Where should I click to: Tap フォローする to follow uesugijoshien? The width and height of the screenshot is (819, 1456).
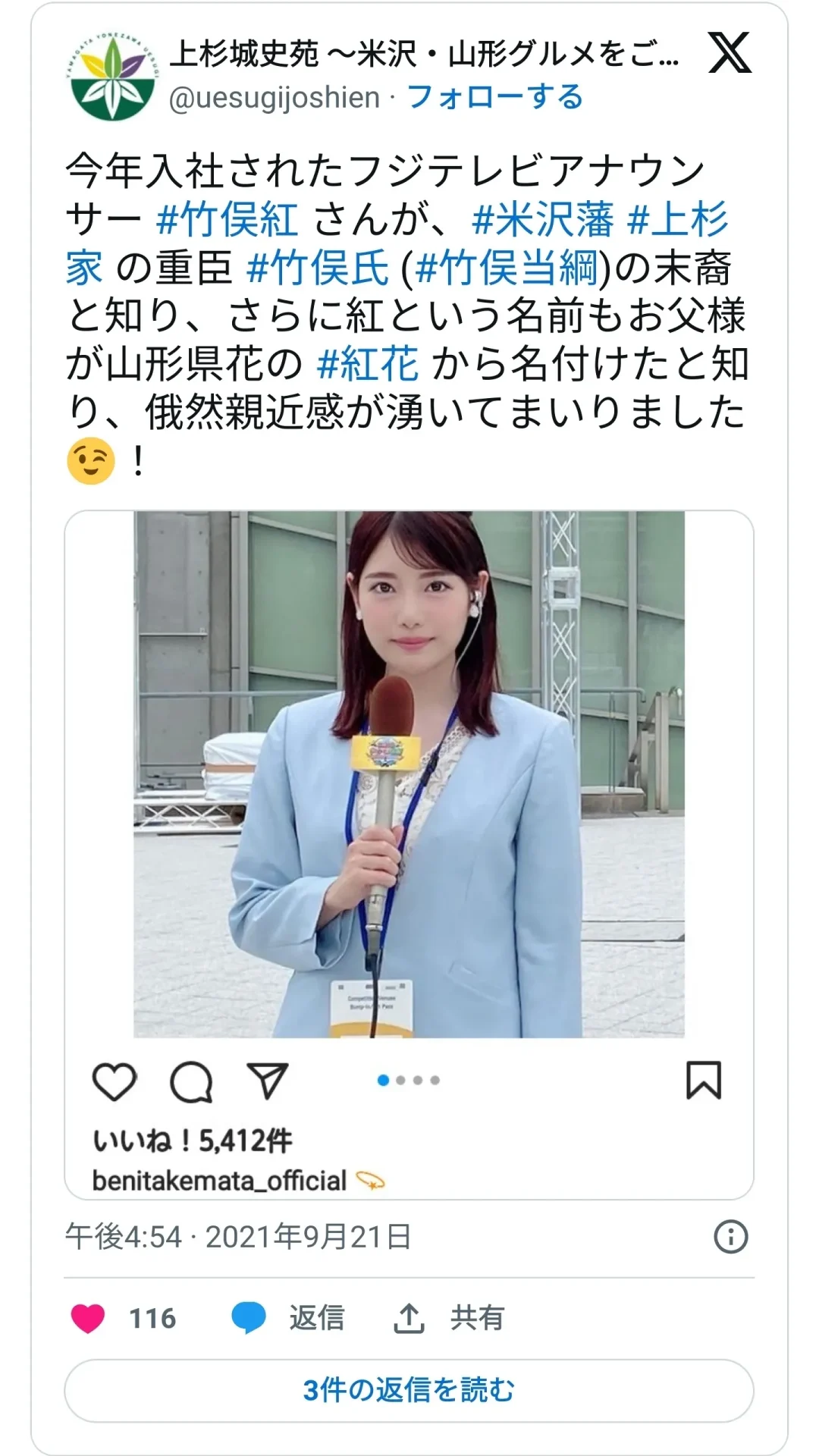tap(495, 97)
